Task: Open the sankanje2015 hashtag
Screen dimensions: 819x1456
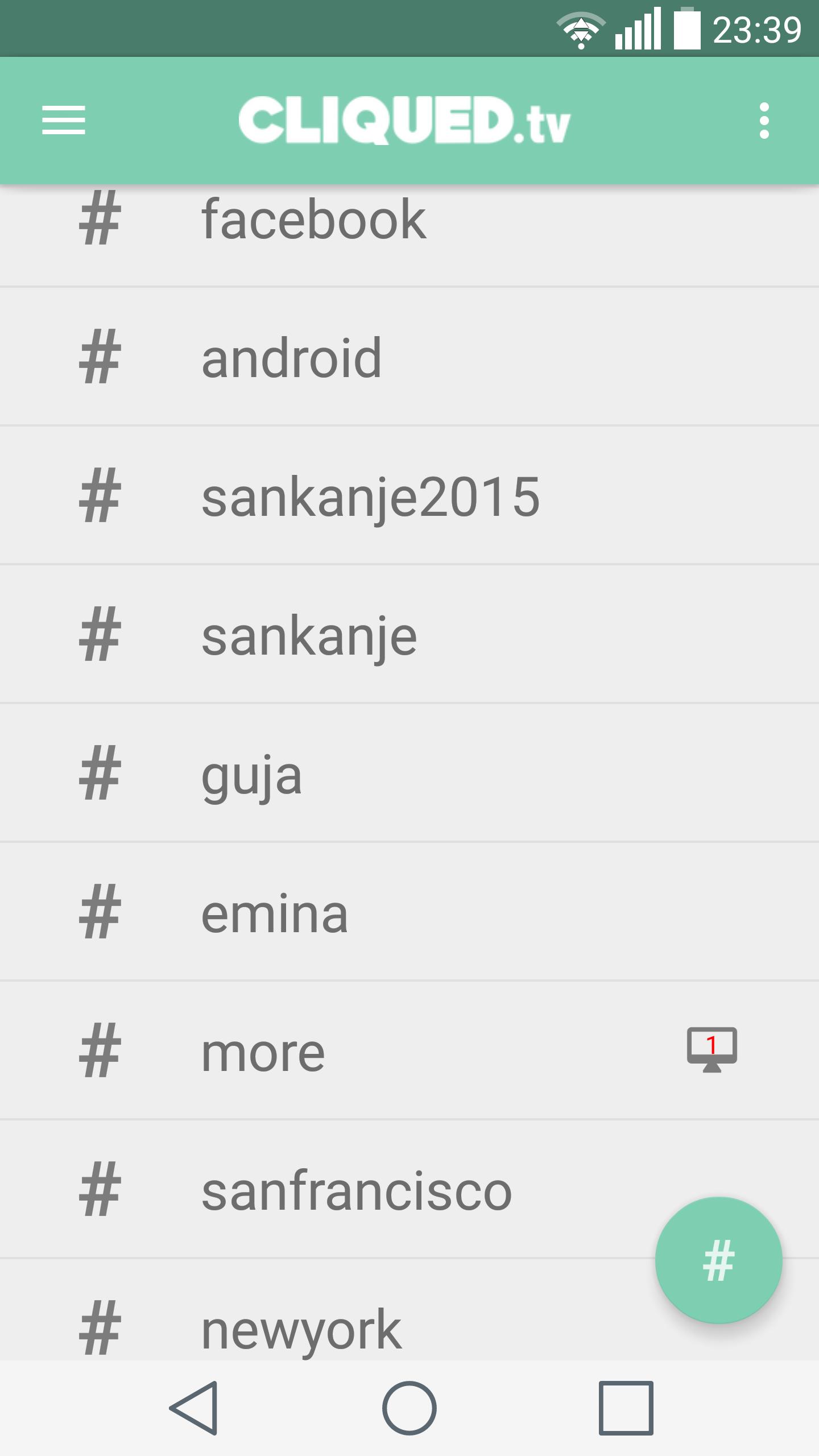Action: pyautogui.click(x=370, y=497)
